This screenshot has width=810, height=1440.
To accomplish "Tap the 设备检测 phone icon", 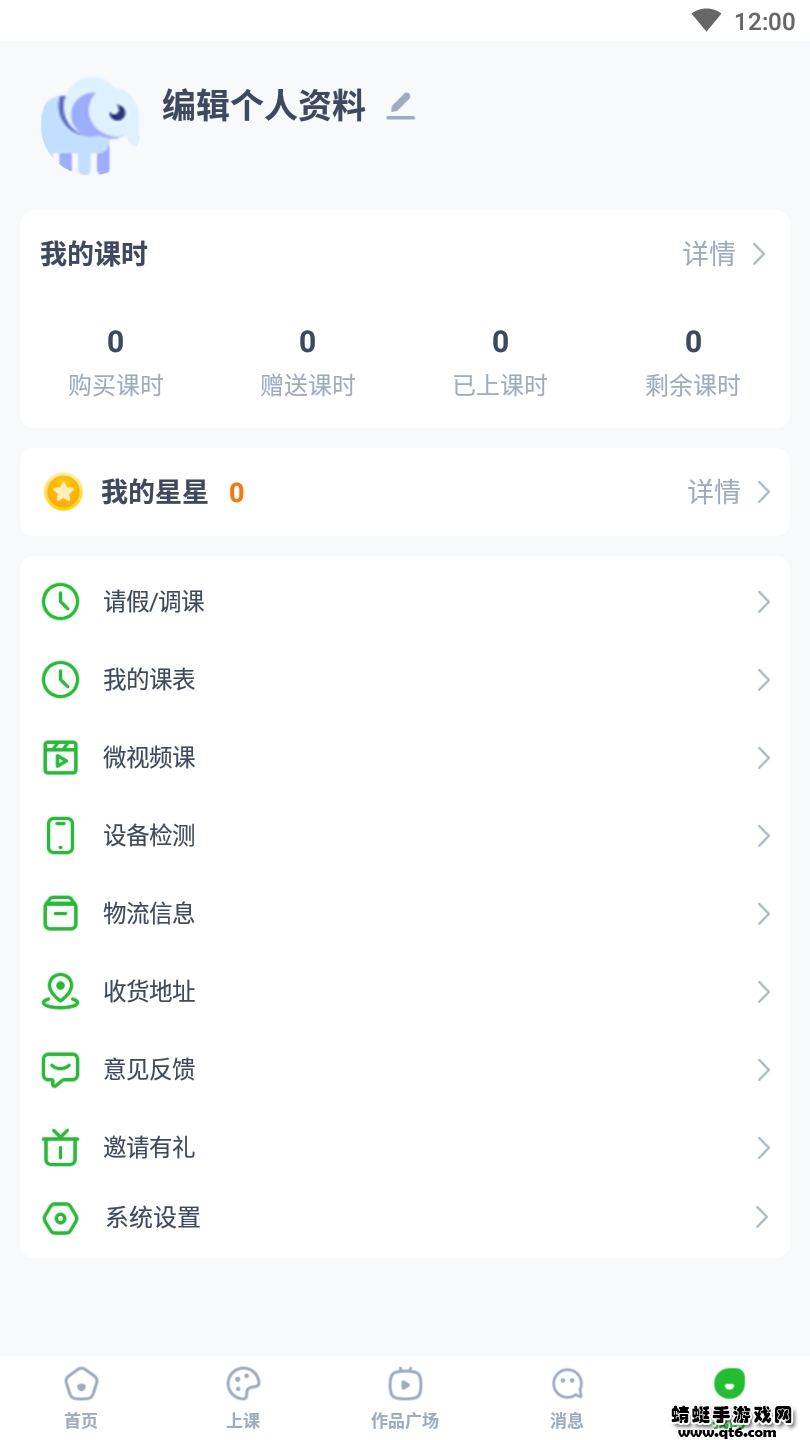I will [60, 835].
